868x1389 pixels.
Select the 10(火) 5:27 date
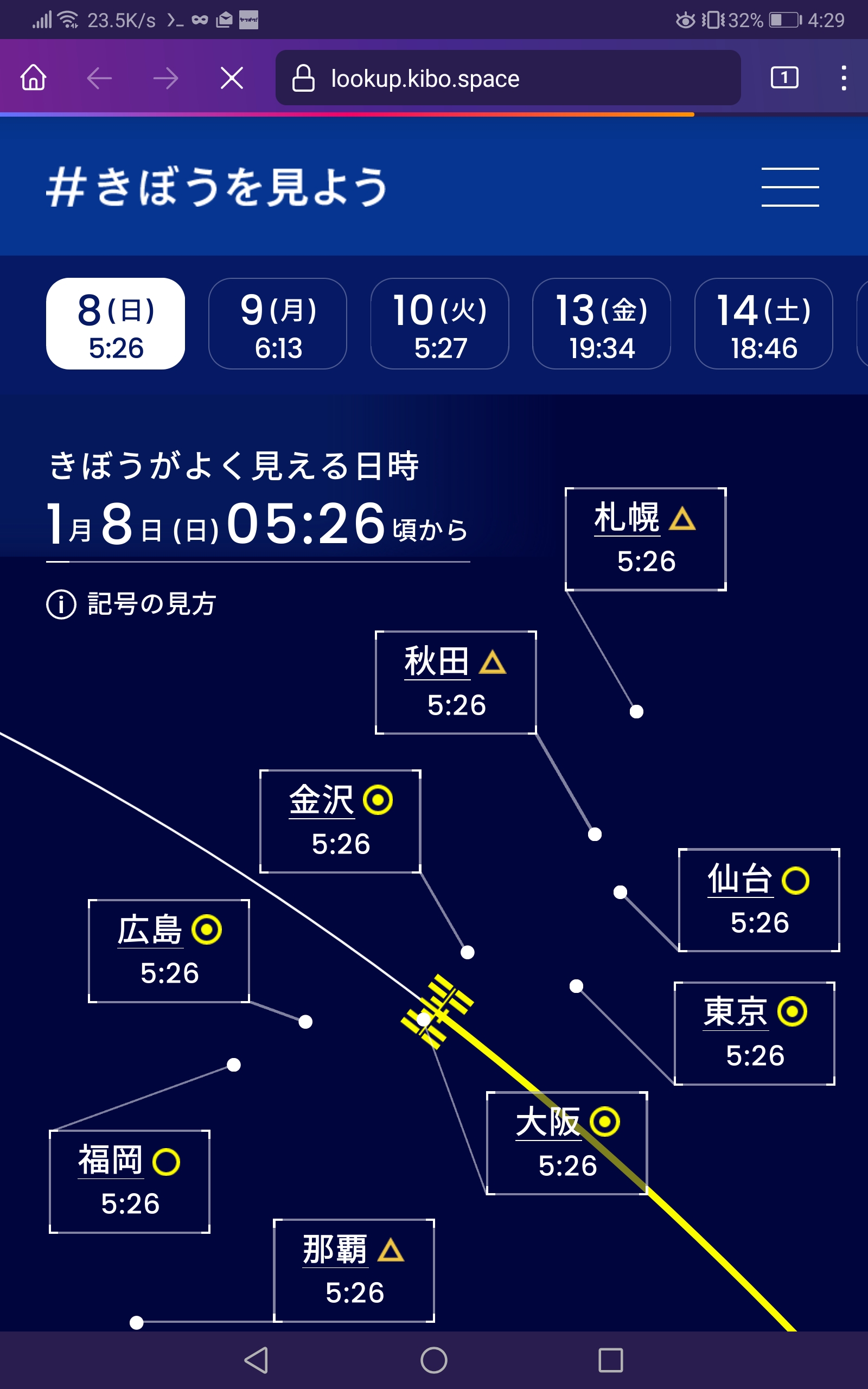[x=440, y=324]
